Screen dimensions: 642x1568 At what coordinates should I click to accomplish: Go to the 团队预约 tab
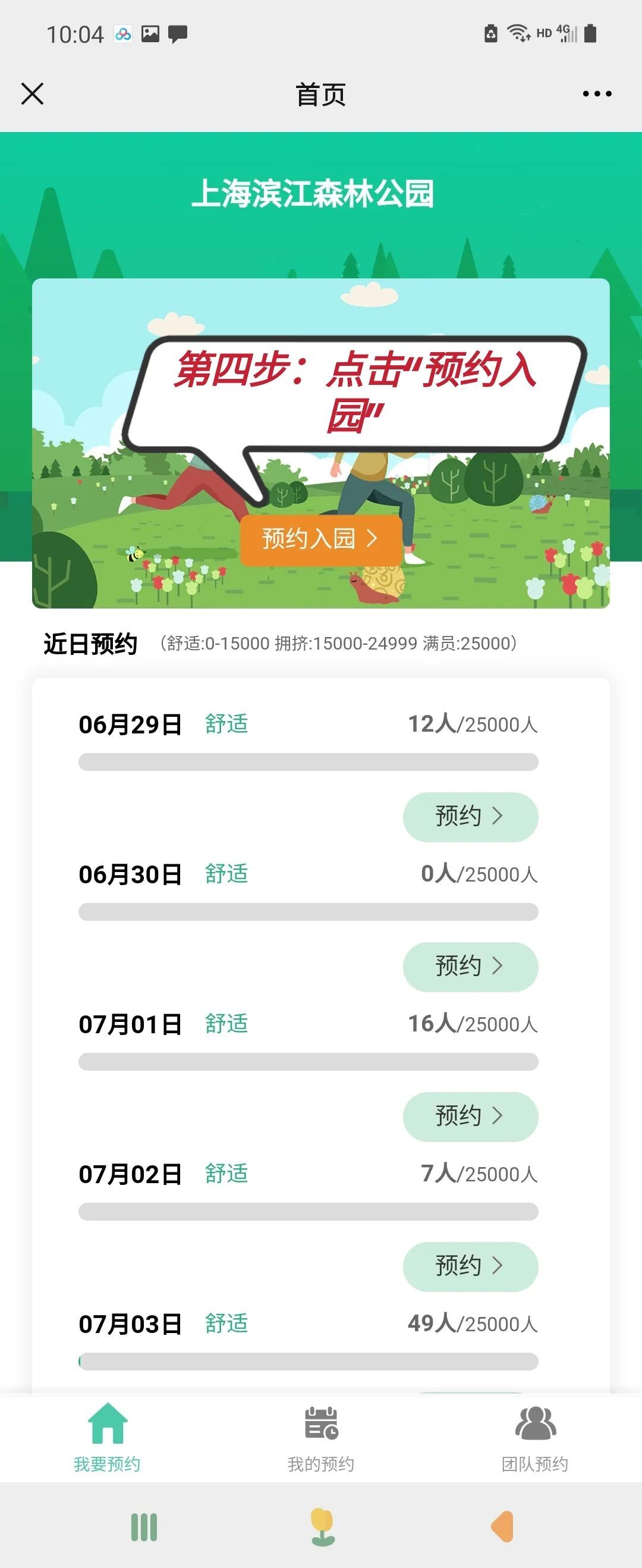pyautogui.click(x=535, y=1437)
